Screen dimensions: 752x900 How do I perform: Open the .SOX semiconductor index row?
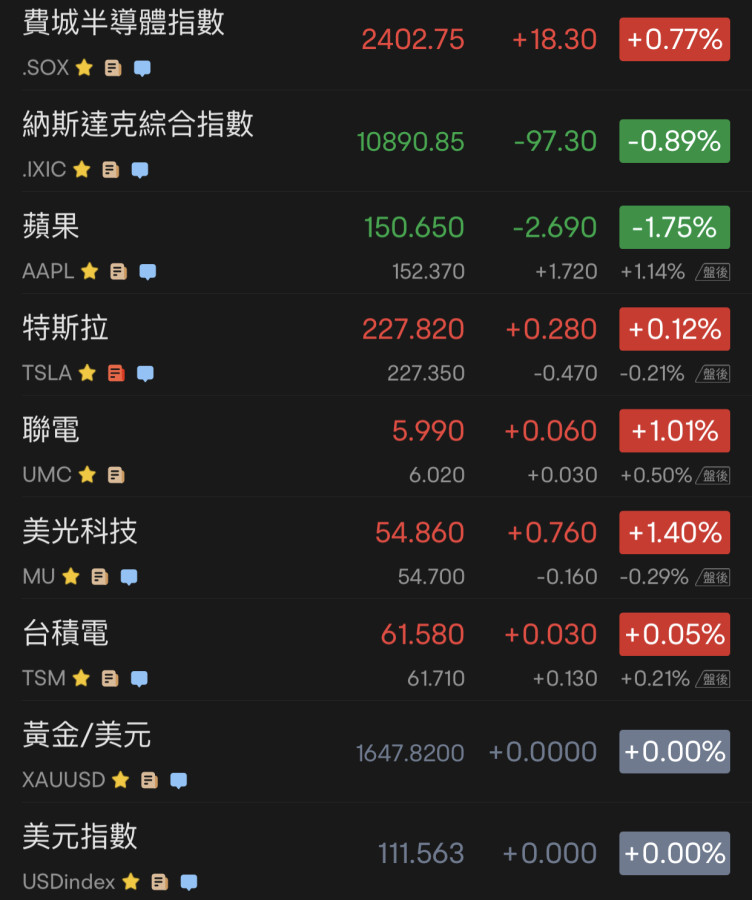point(124,23)
